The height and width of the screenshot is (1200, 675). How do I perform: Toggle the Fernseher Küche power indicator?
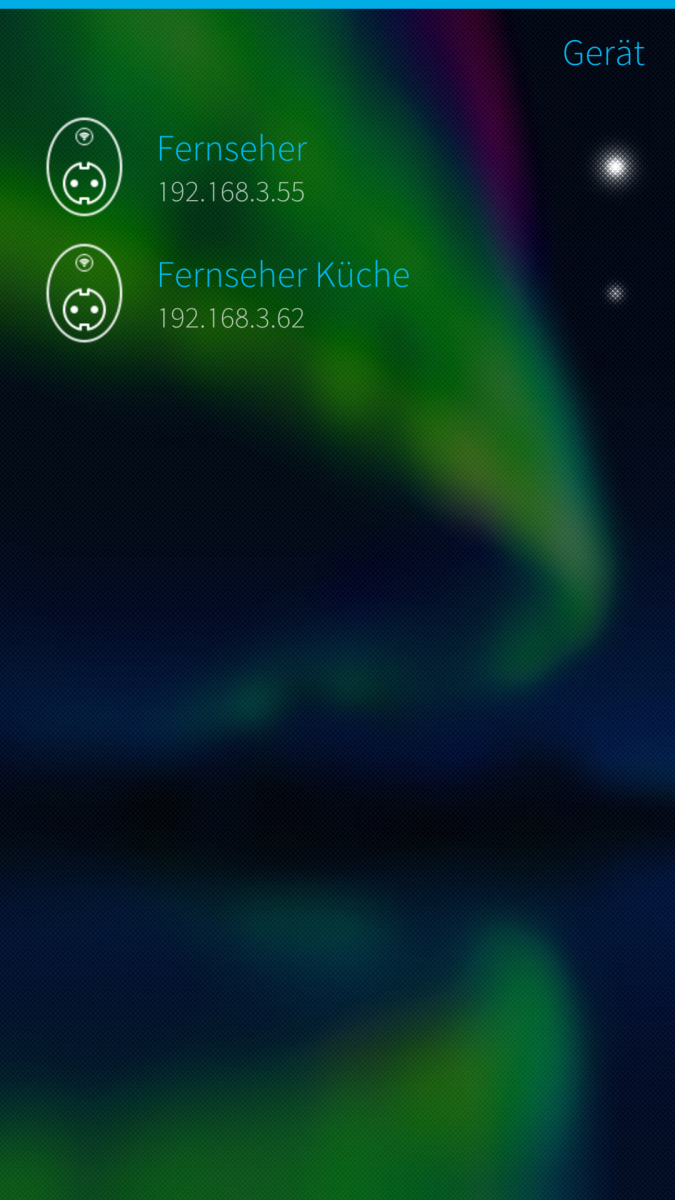pos(615,293)
